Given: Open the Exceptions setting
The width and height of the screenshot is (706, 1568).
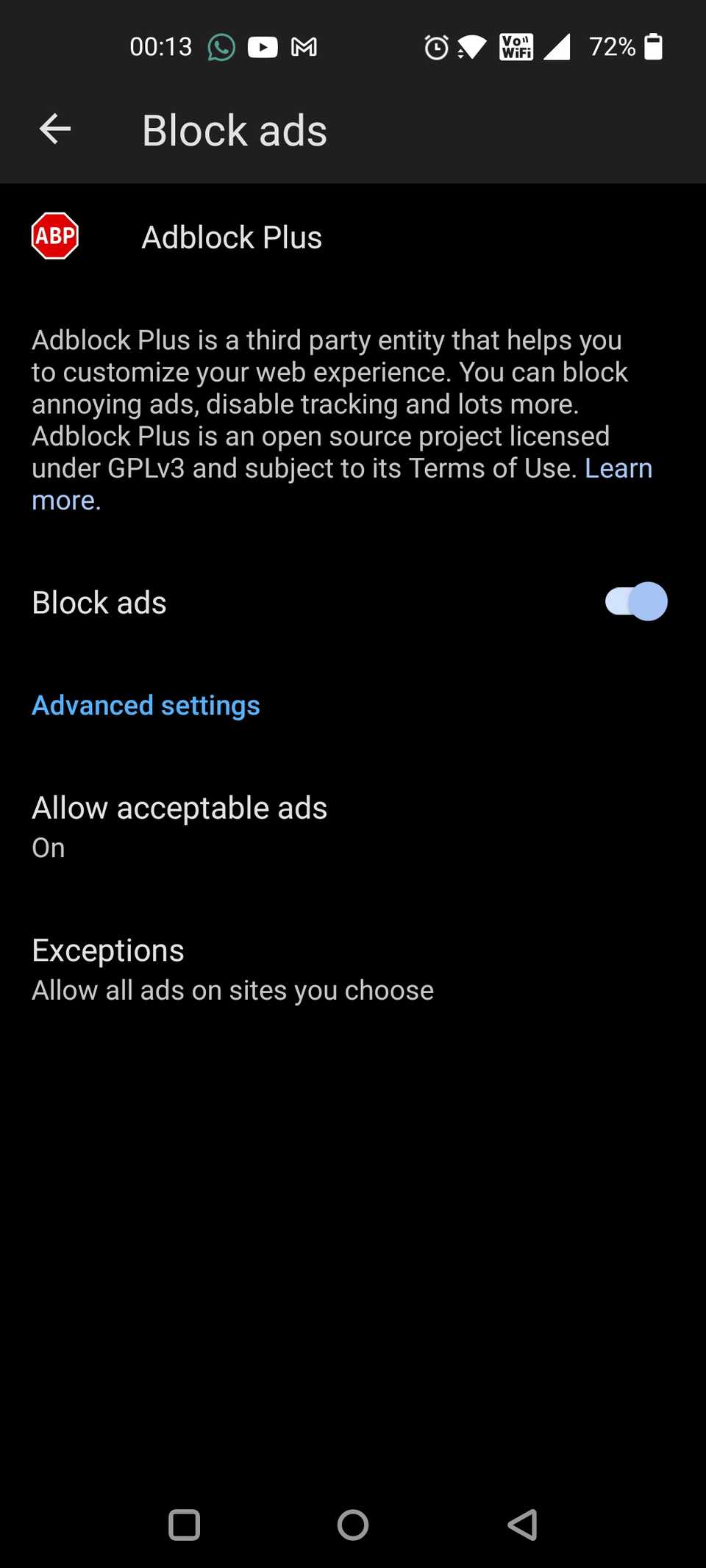Looking at the screenshot, I should click(232, 969).
